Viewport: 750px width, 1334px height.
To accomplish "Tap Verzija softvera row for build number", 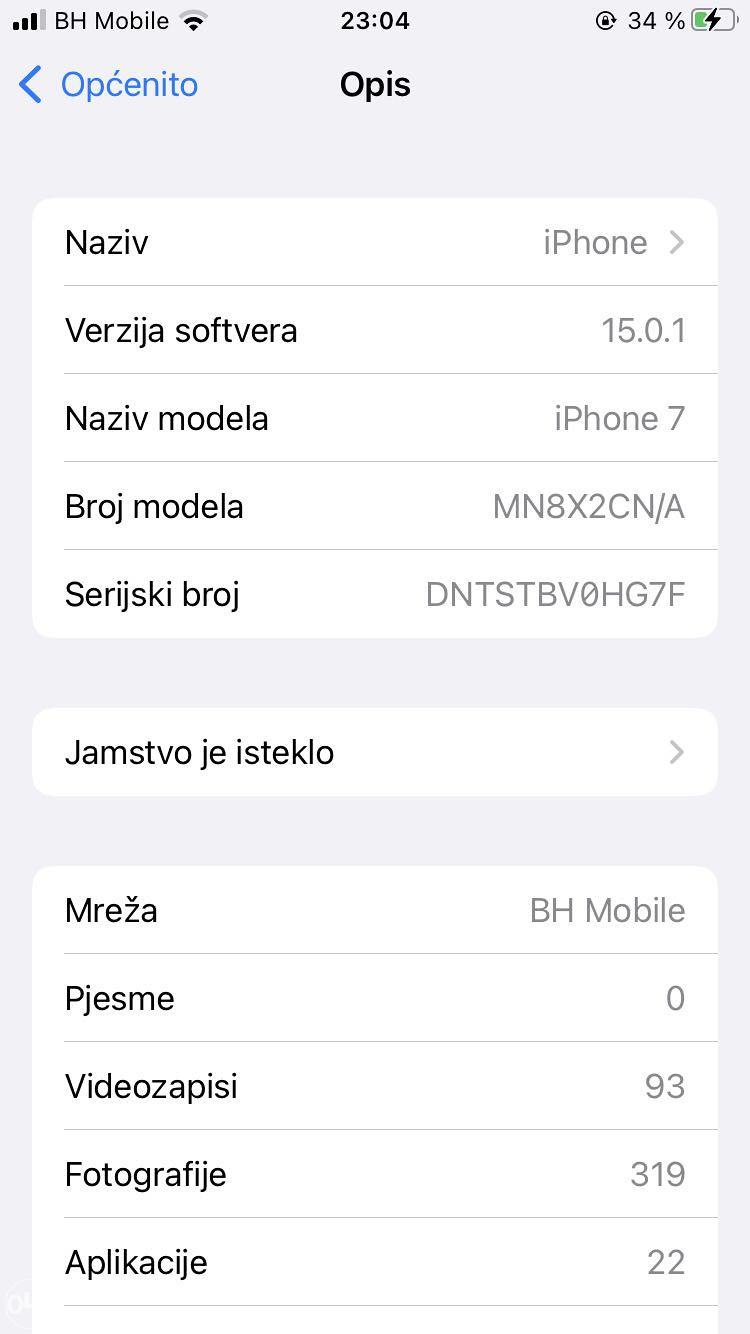I will click(375, 330).
